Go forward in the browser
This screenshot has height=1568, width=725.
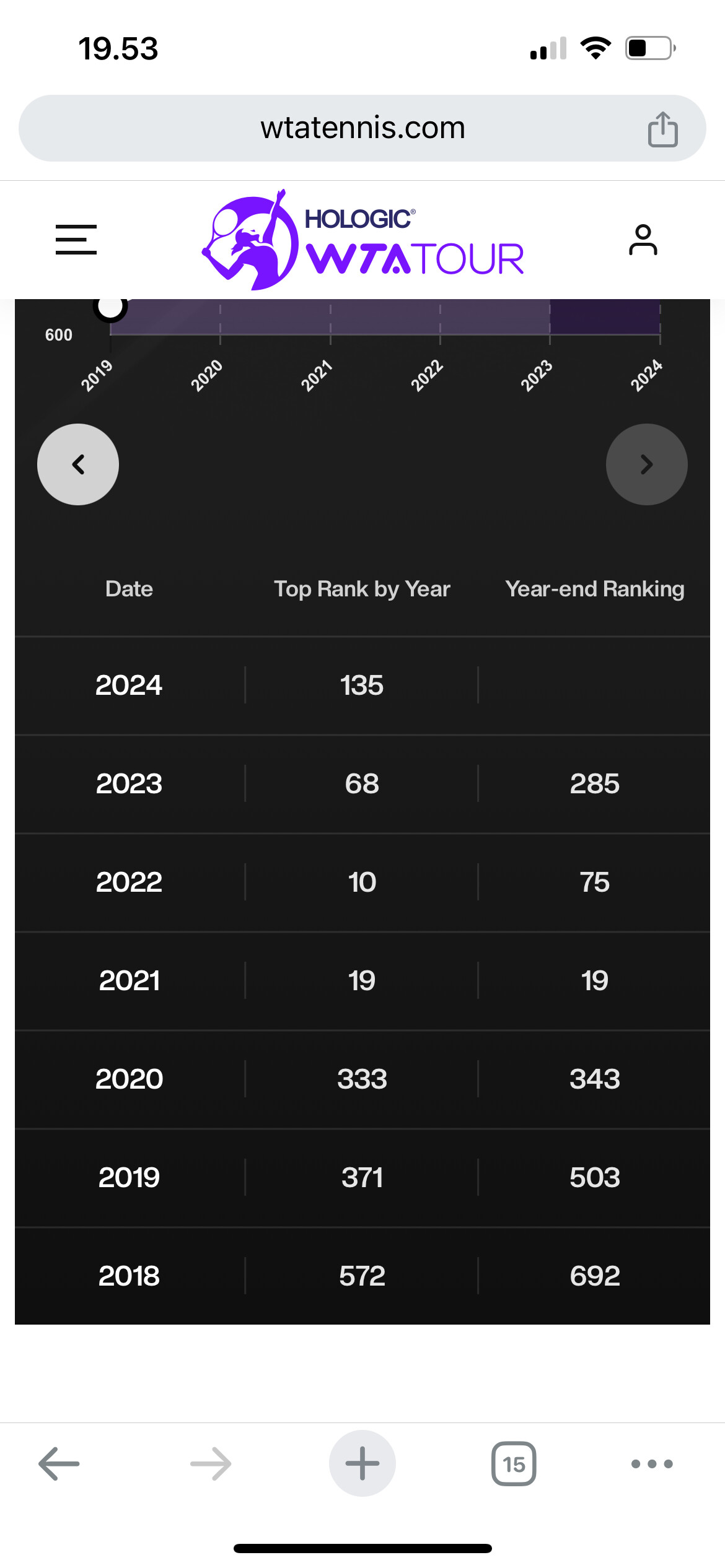click(x=211, y=1464)
